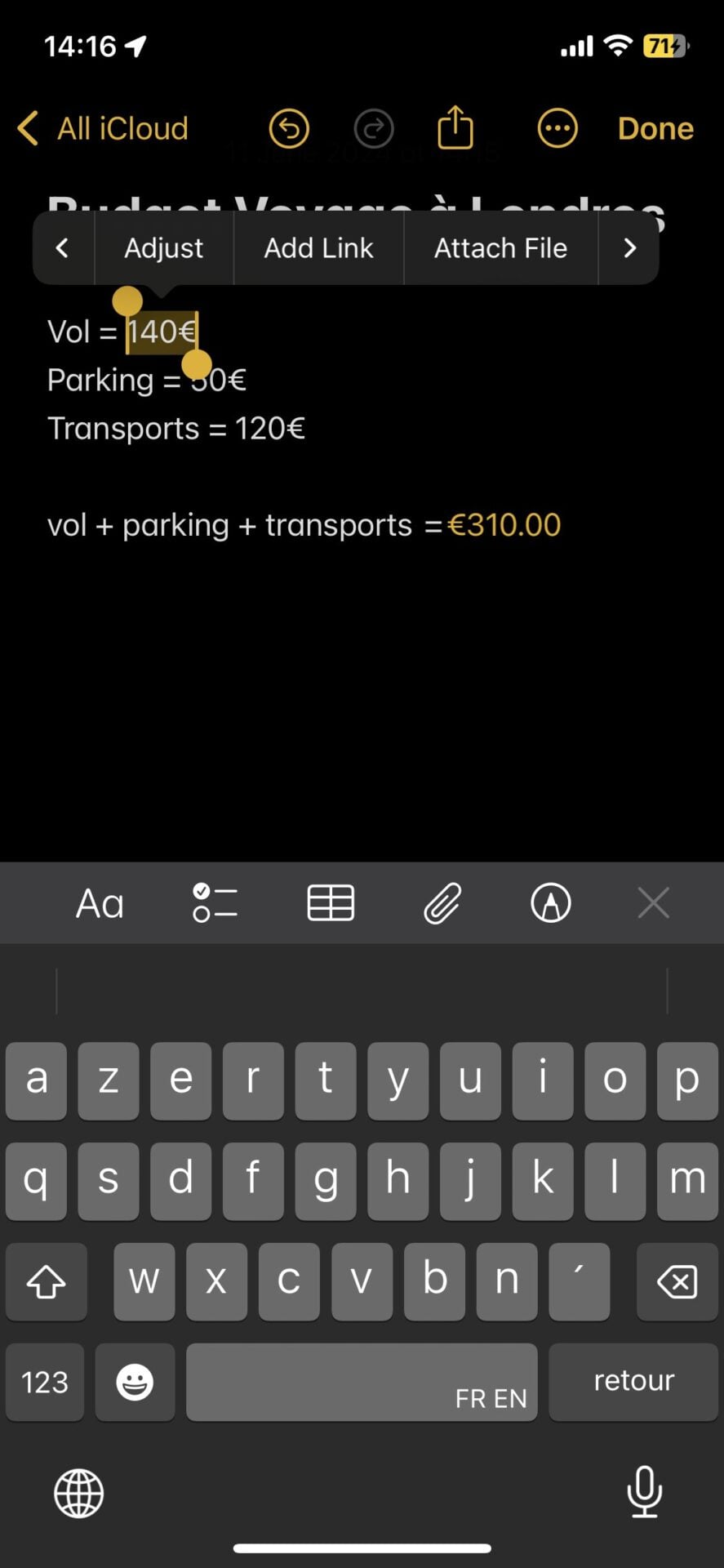This screenshot has height=1568, width=724.
Task: Delete the selection with backspace key
Action: click(677, 1282)
